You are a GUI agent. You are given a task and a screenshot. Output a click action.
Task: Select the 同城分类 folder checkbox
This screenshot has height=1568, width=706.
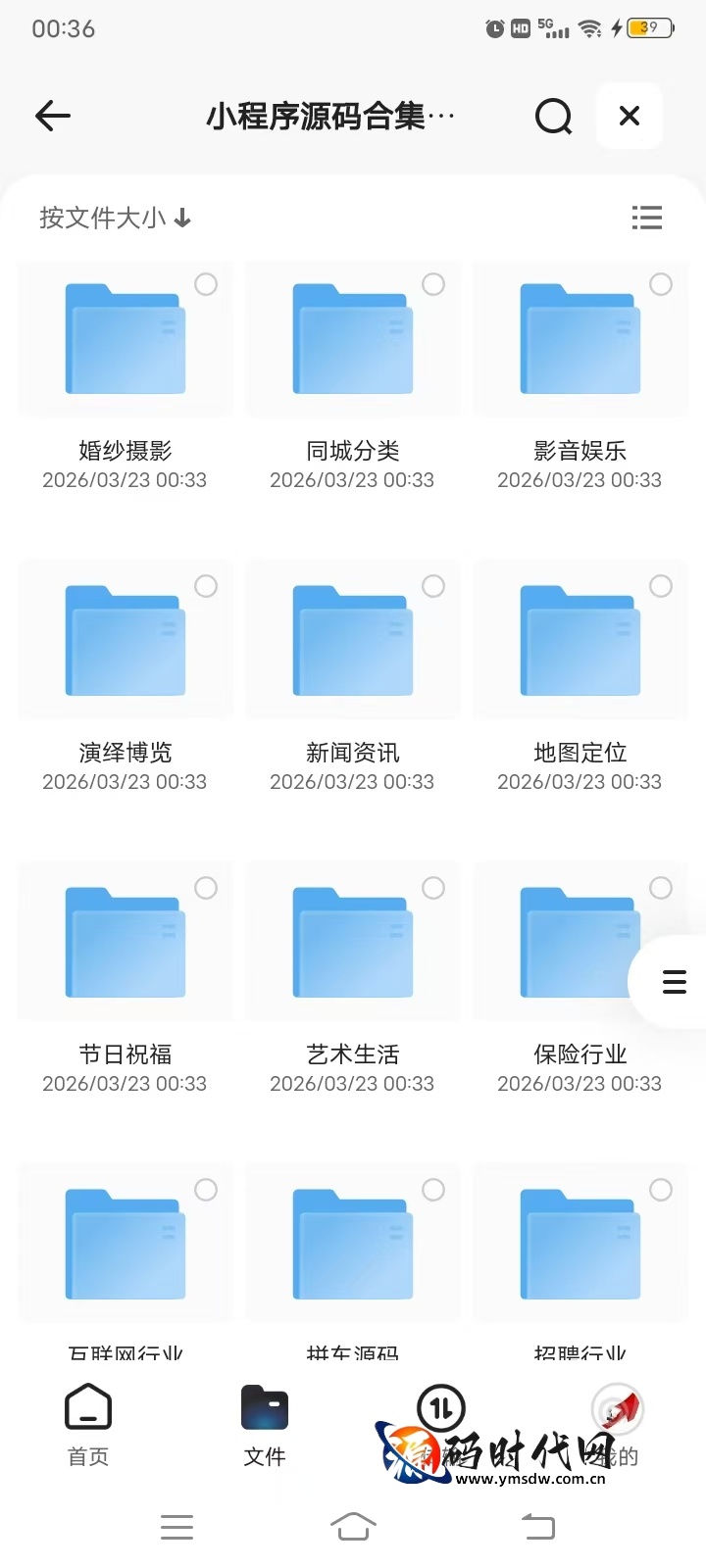pyautogui.click(x=433, y=284)
